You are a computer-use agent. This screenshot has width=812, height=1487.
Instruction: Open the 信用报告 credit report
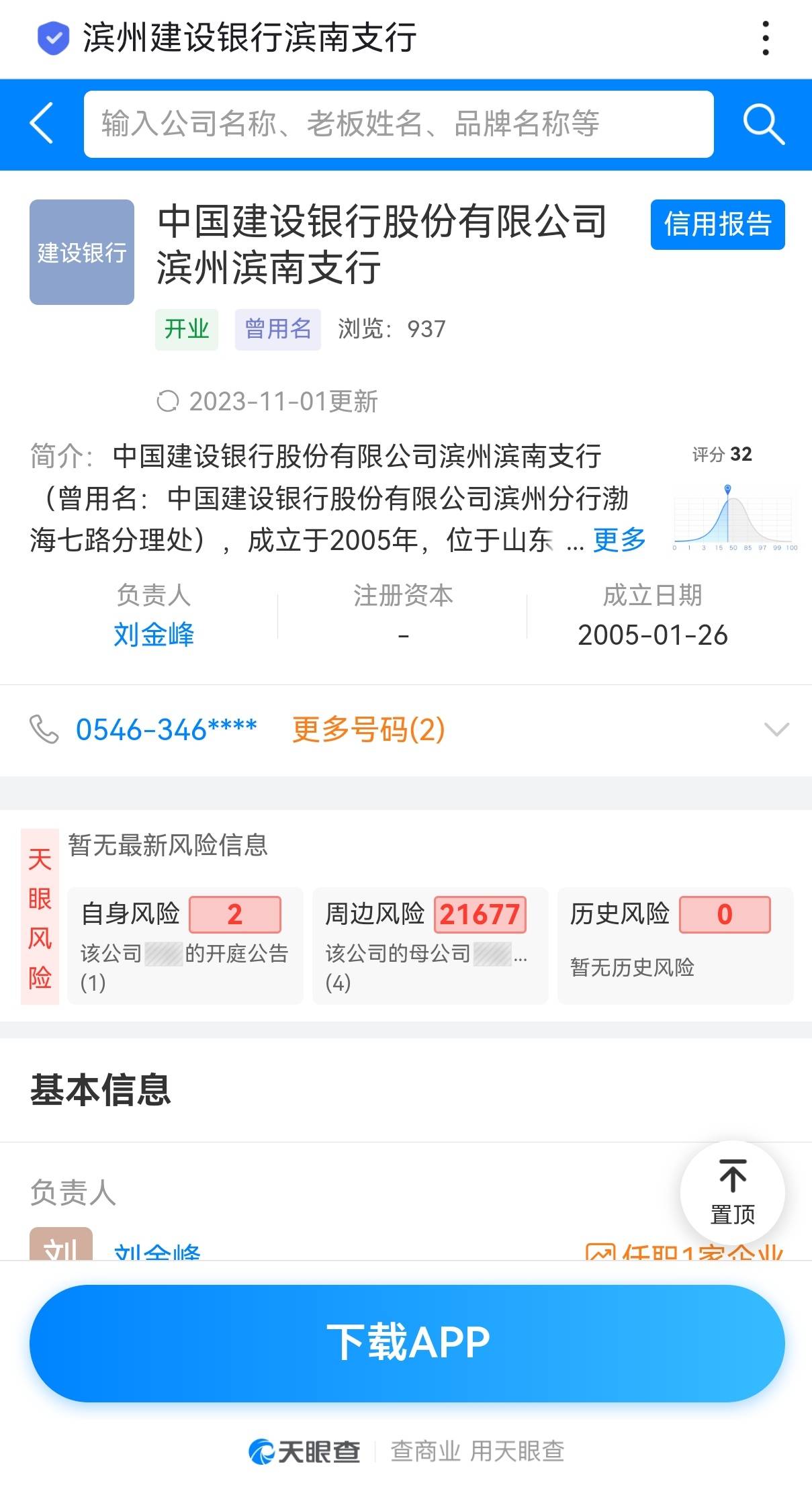[717, 225]
